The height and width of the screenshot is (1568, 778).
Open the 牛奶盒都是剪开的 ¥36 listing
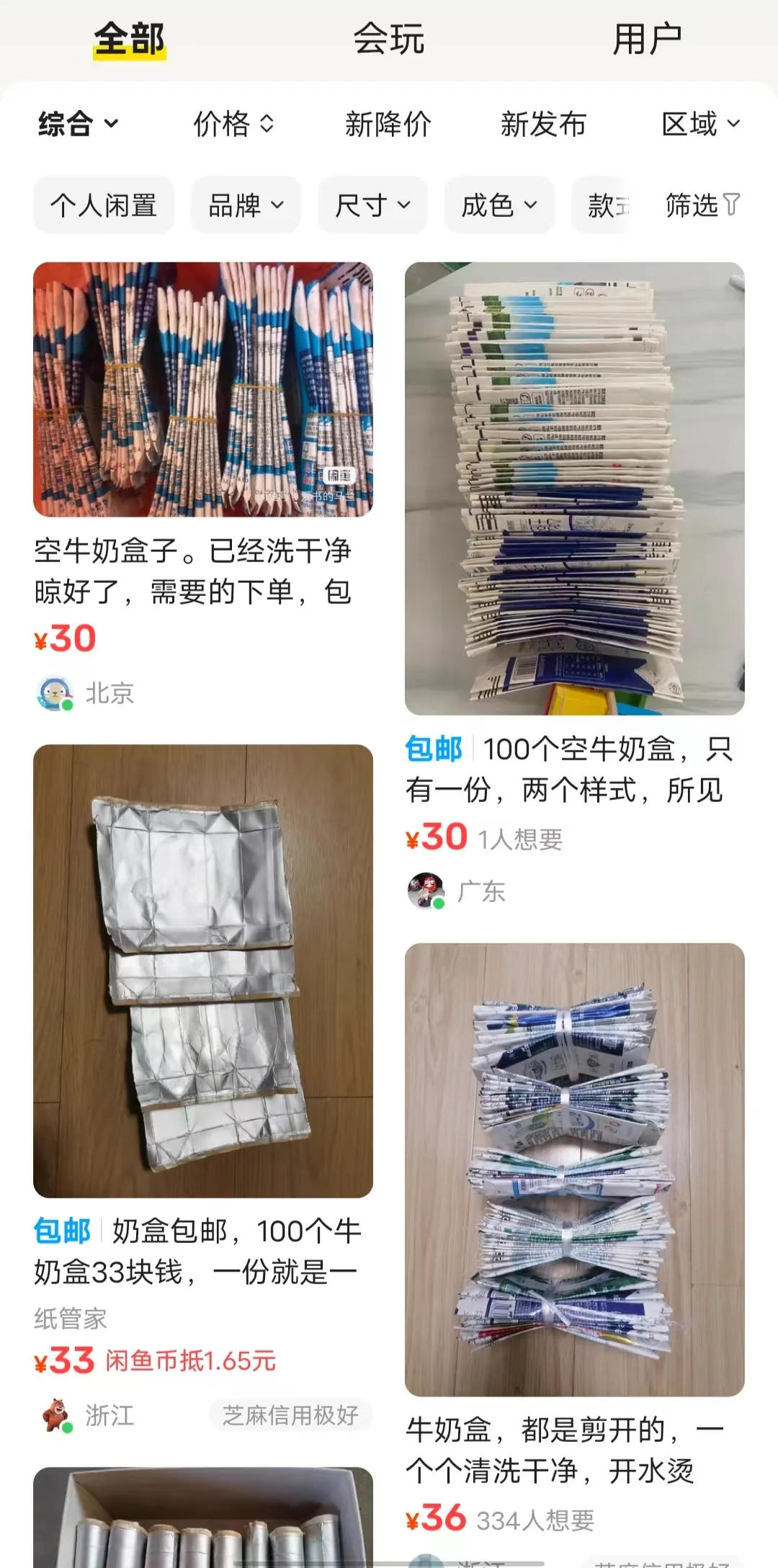click(574, 1169)
